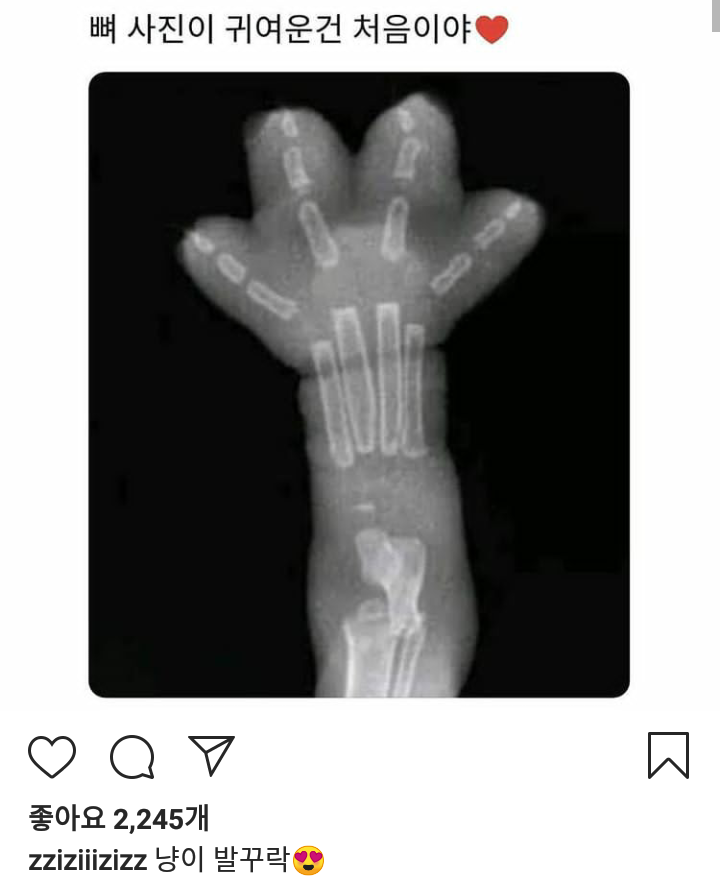Save this post with the bookmark icon
Image resolution: width=720 pixels, height=893 pixels.
tap(668, 755)
